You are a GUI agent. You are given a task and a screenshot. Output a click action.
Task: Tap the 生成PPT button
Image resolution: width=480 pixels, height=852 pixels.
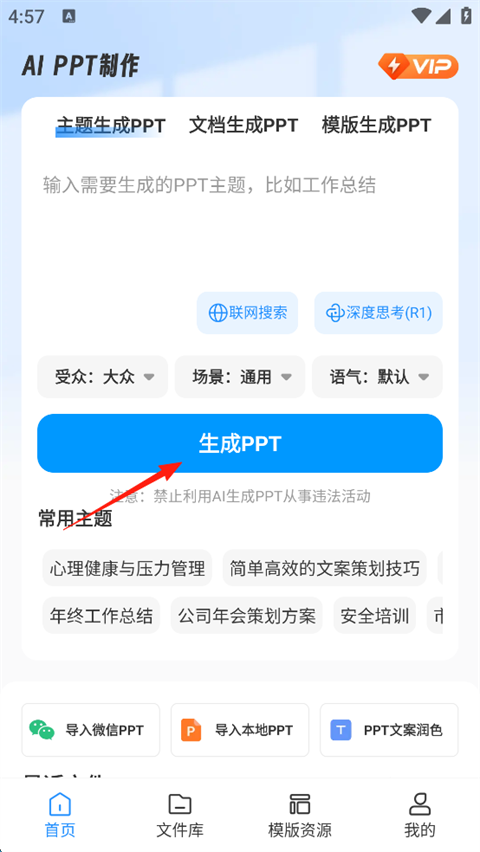tap(240, 443)
